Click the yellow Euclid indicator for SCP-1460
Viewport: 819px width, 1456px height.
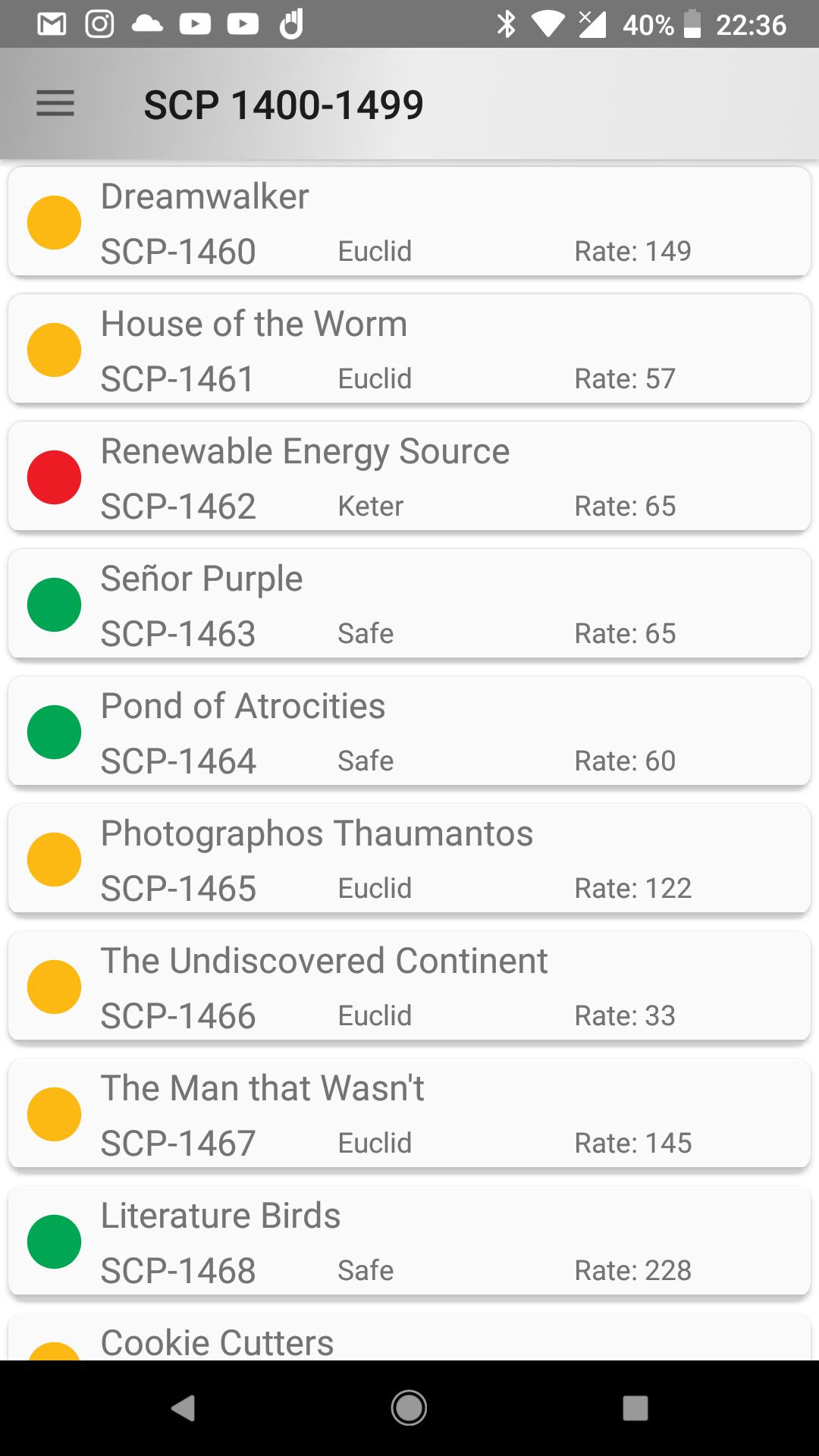[x=54, y=221]
